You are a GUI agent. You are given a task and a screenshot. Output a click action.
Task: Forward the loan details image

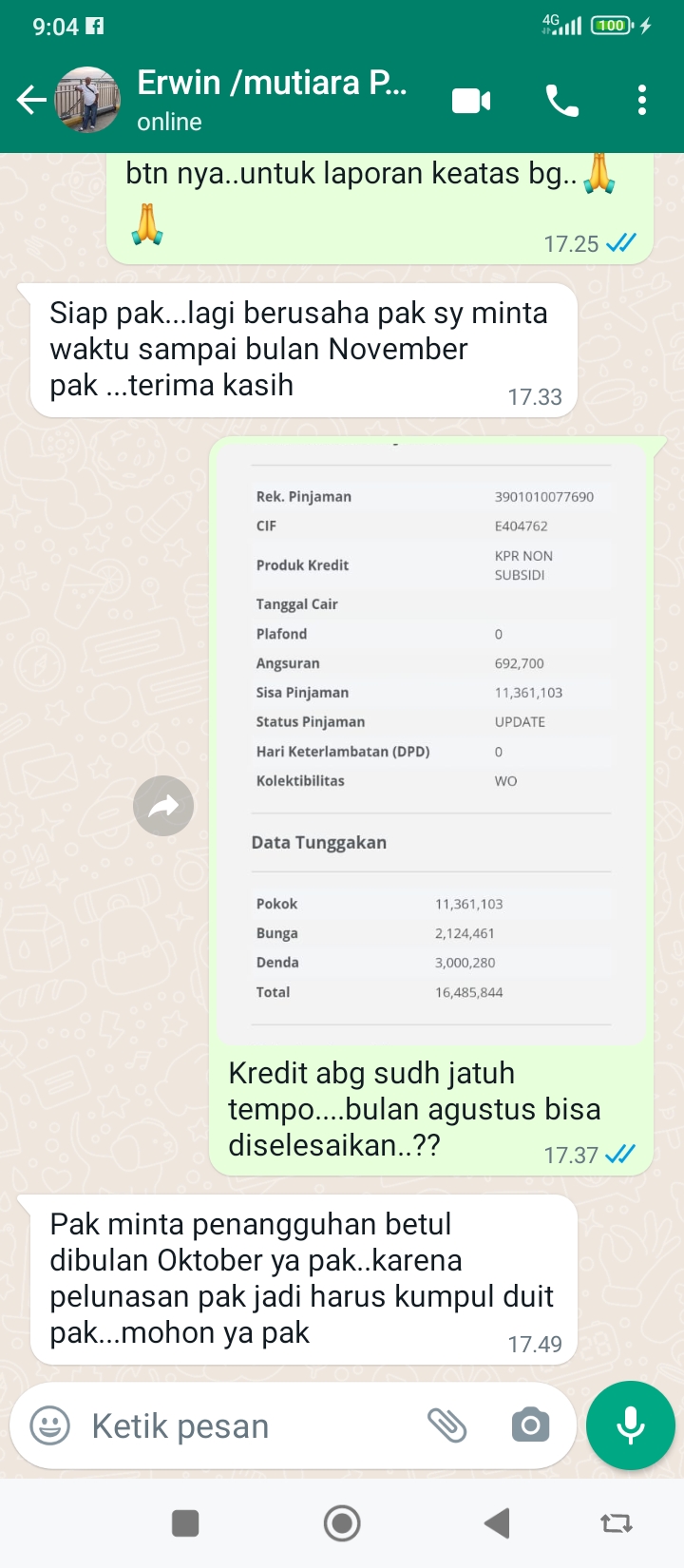pyautogui.click(x=163, y=806)
